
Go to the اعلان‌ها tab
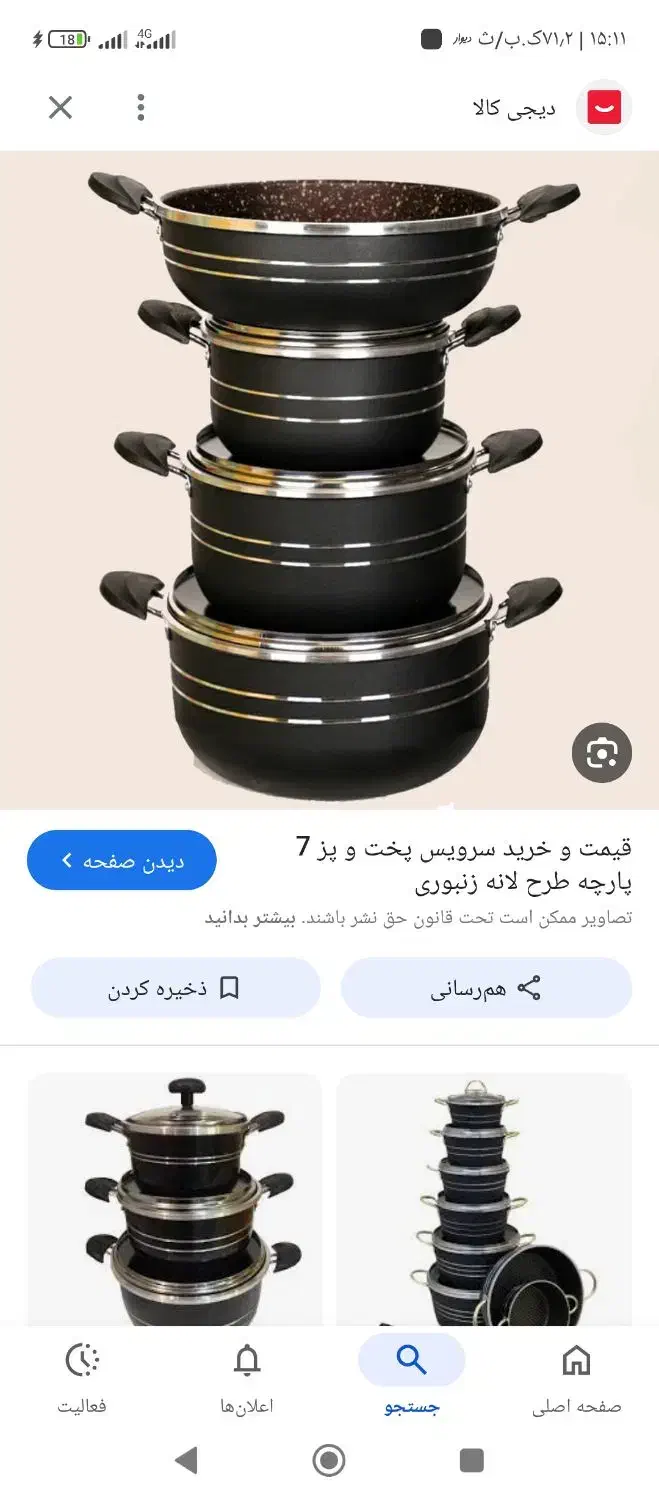(x=246, y=1377)
